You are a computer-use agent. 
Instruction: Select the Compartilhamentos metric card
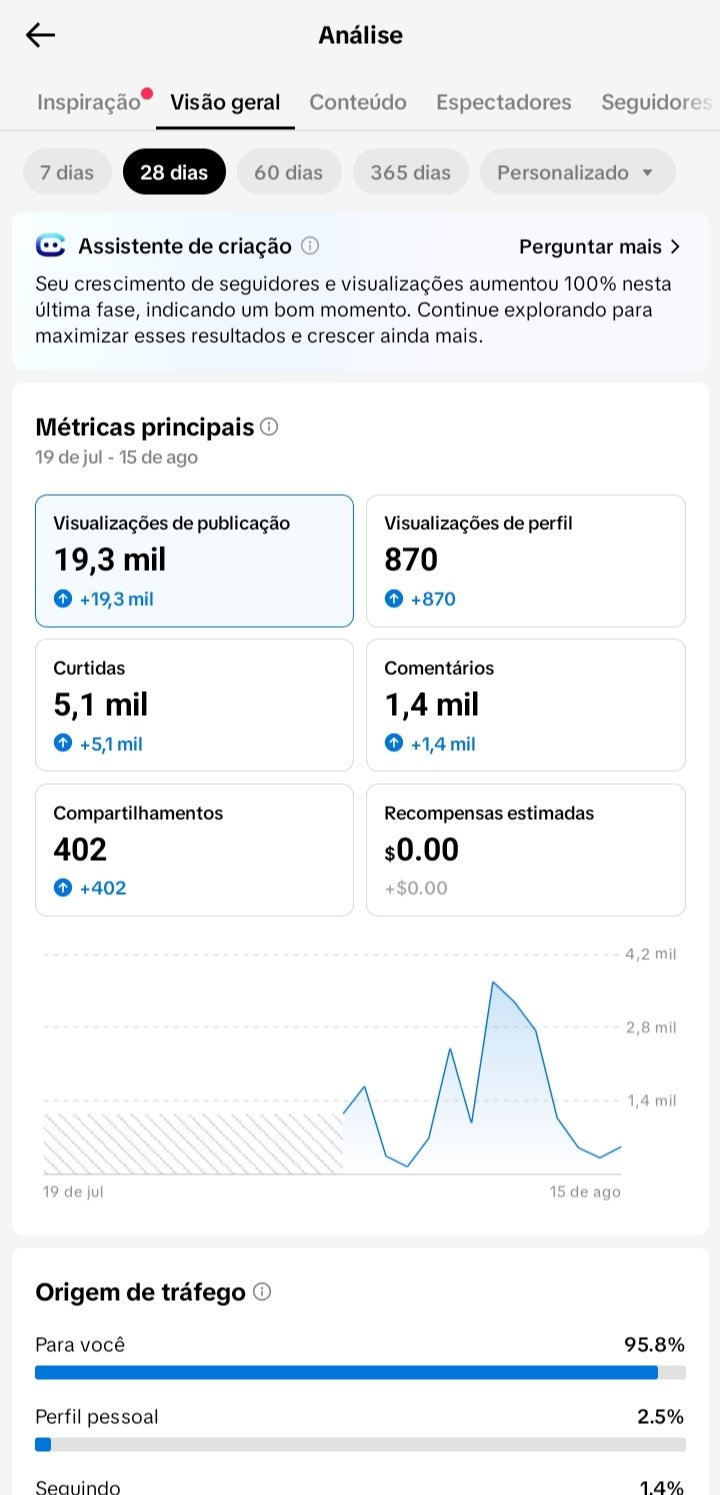[x=194, y=850]
